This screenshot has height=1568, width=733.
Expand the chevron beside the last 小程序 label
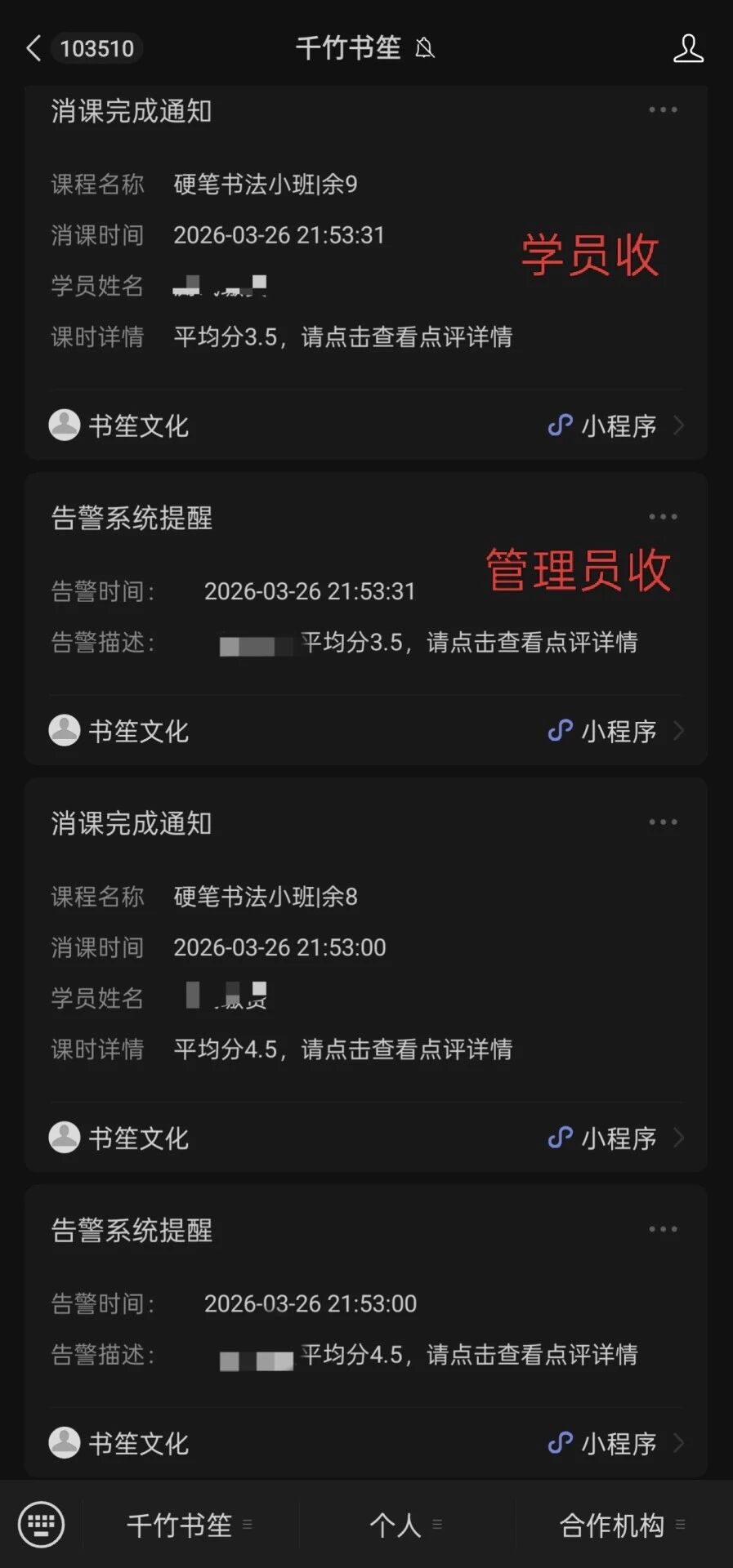coord(679,1443)
